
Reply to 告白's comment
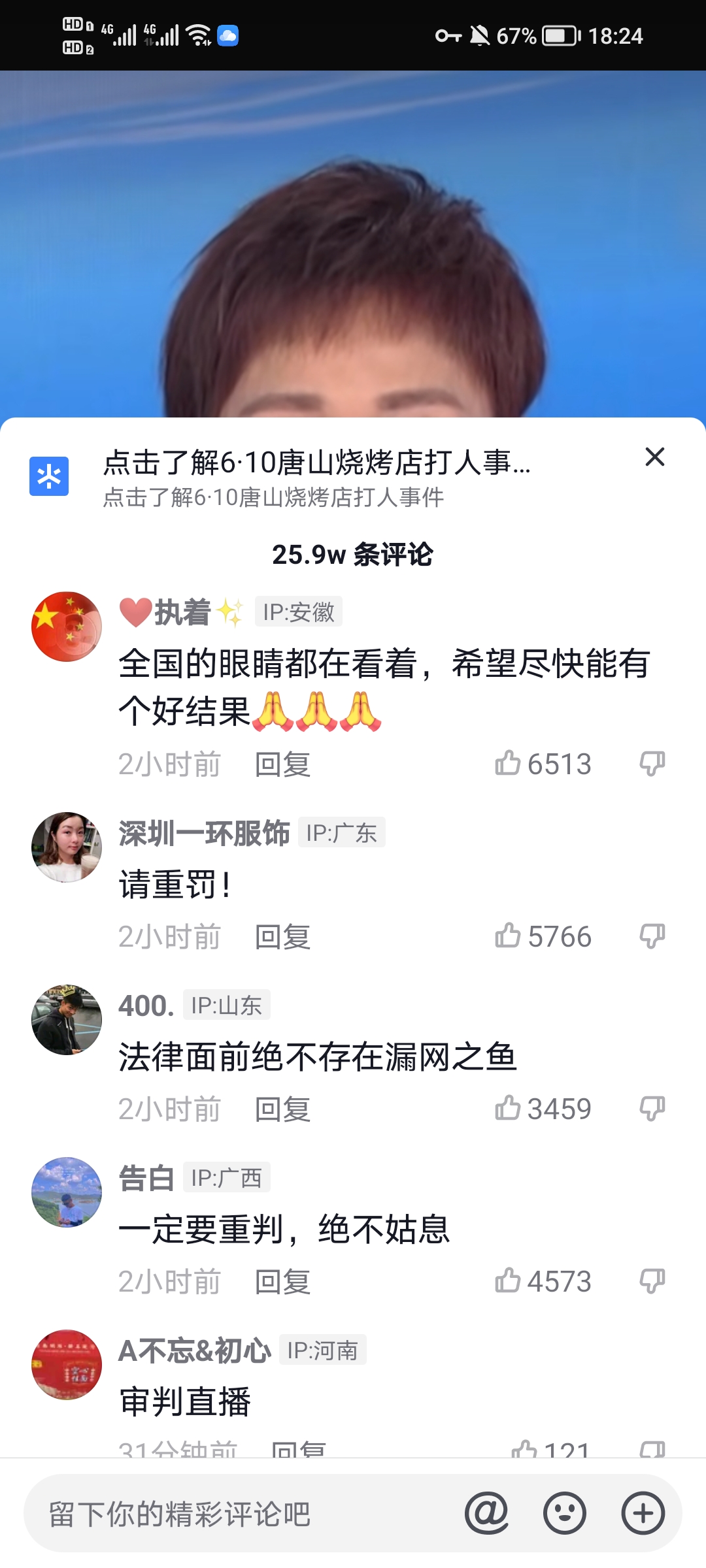pyautogui.click(x=282, y=1282)
